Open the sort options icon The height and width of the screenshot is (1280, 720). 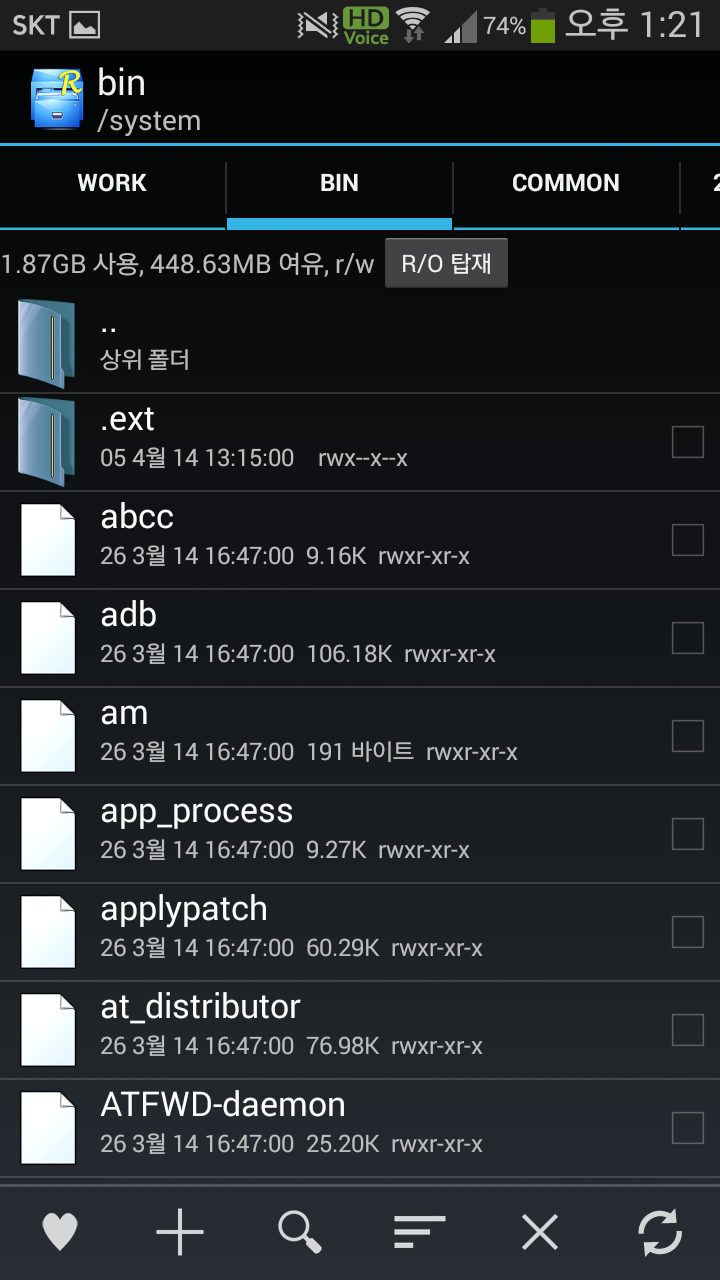coord(420,1232)
